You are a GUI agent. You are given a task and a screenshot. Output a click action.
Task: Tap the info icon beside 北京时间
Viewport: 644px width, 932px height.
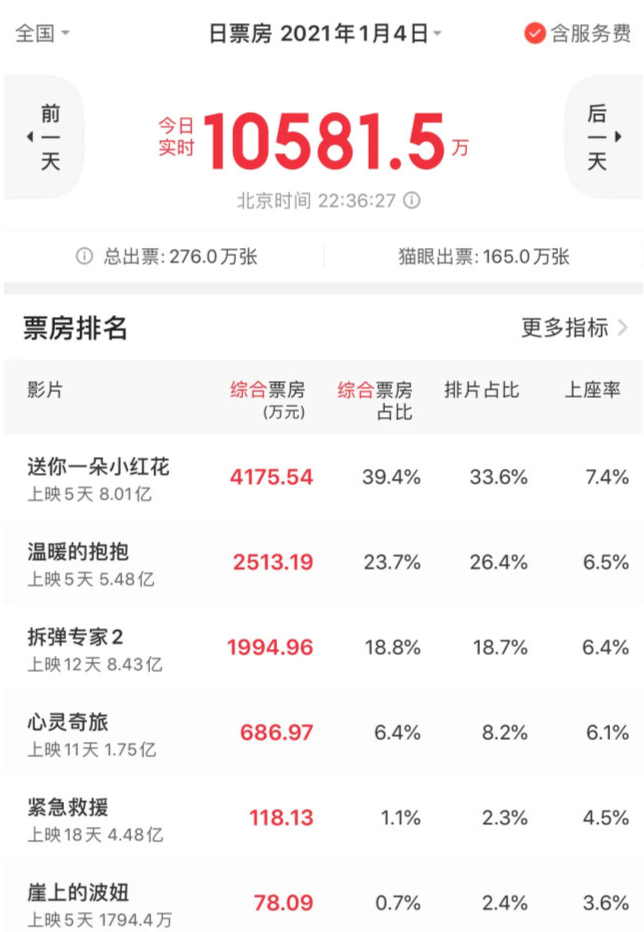412,200
